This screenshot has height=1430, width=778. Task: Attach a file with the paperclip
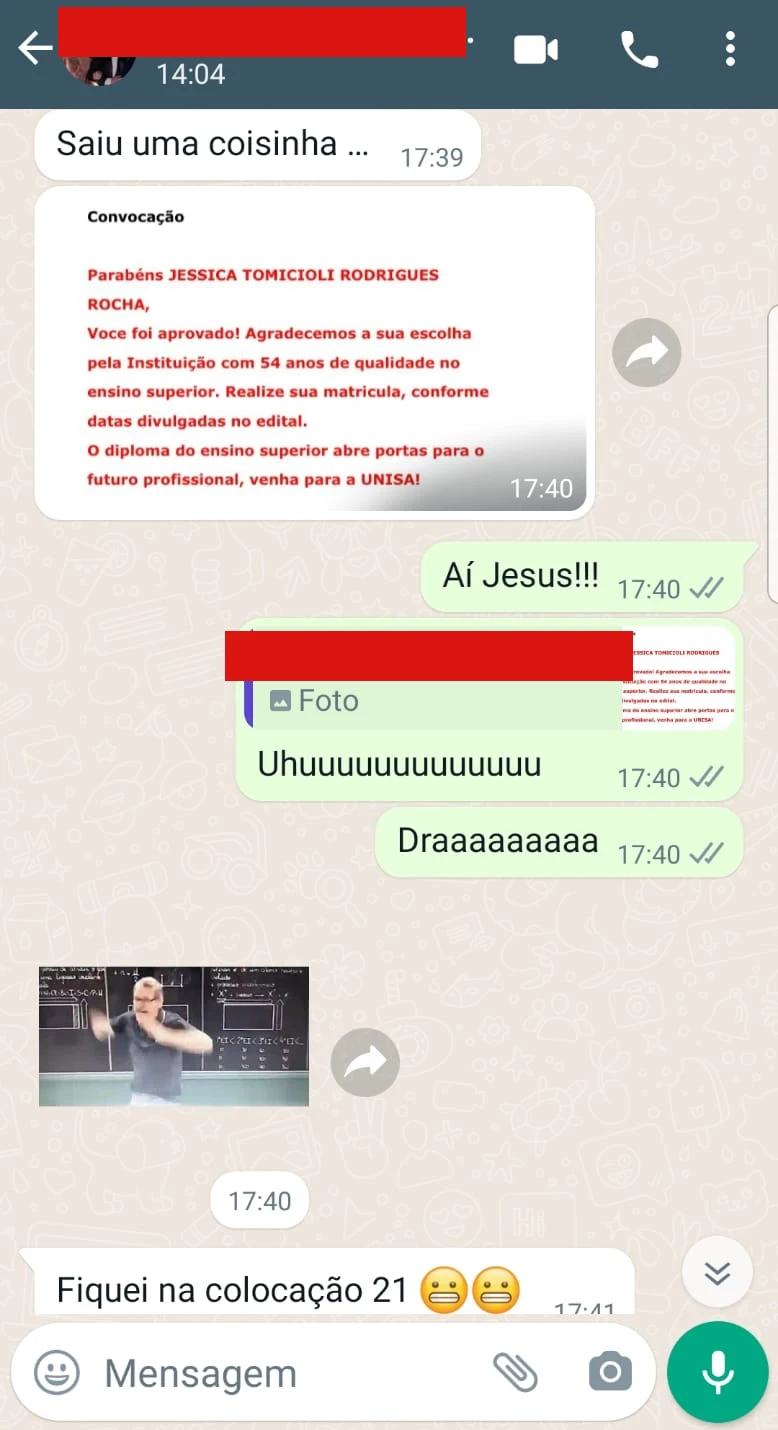[516, 1372]
